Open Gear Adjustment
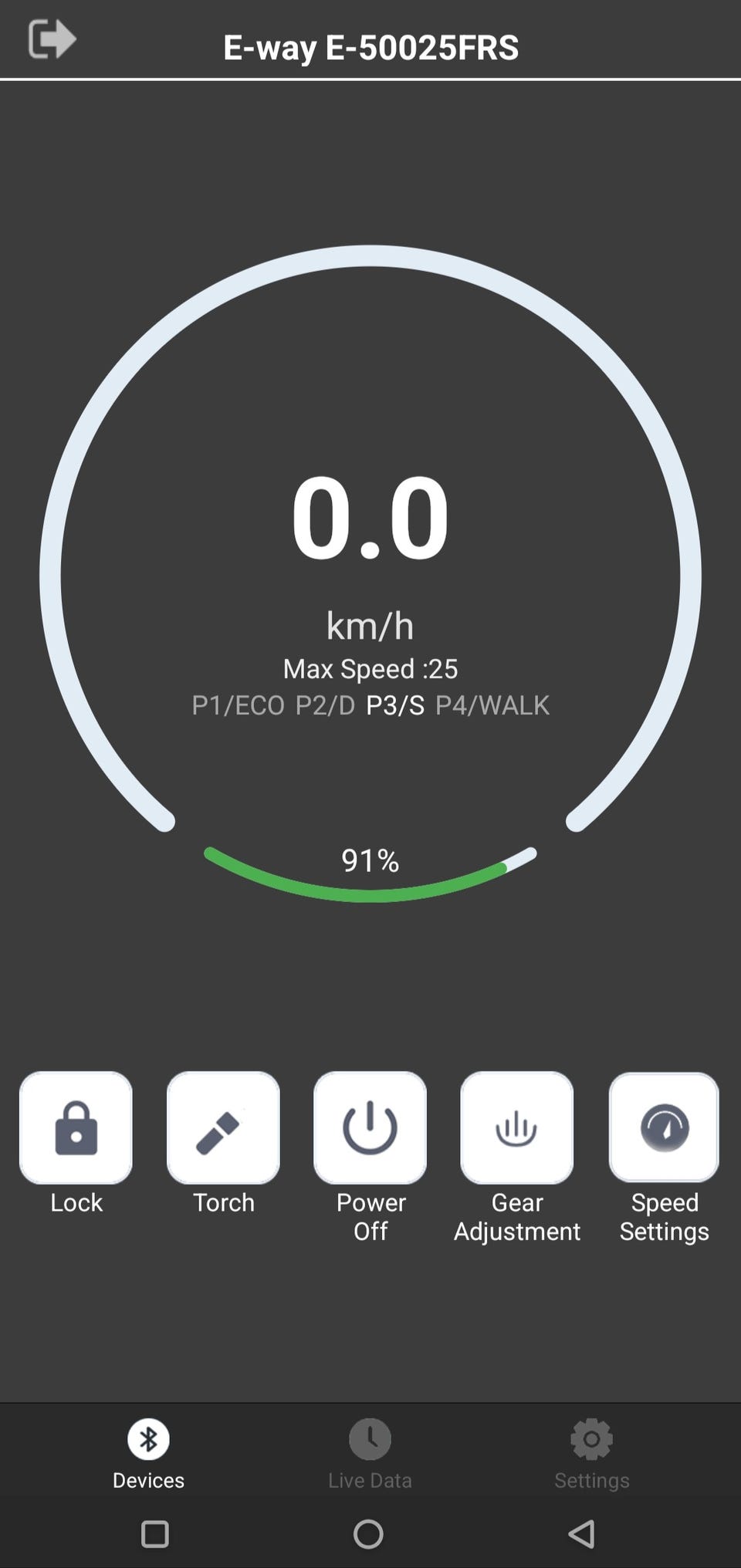 click(516, 1127)
